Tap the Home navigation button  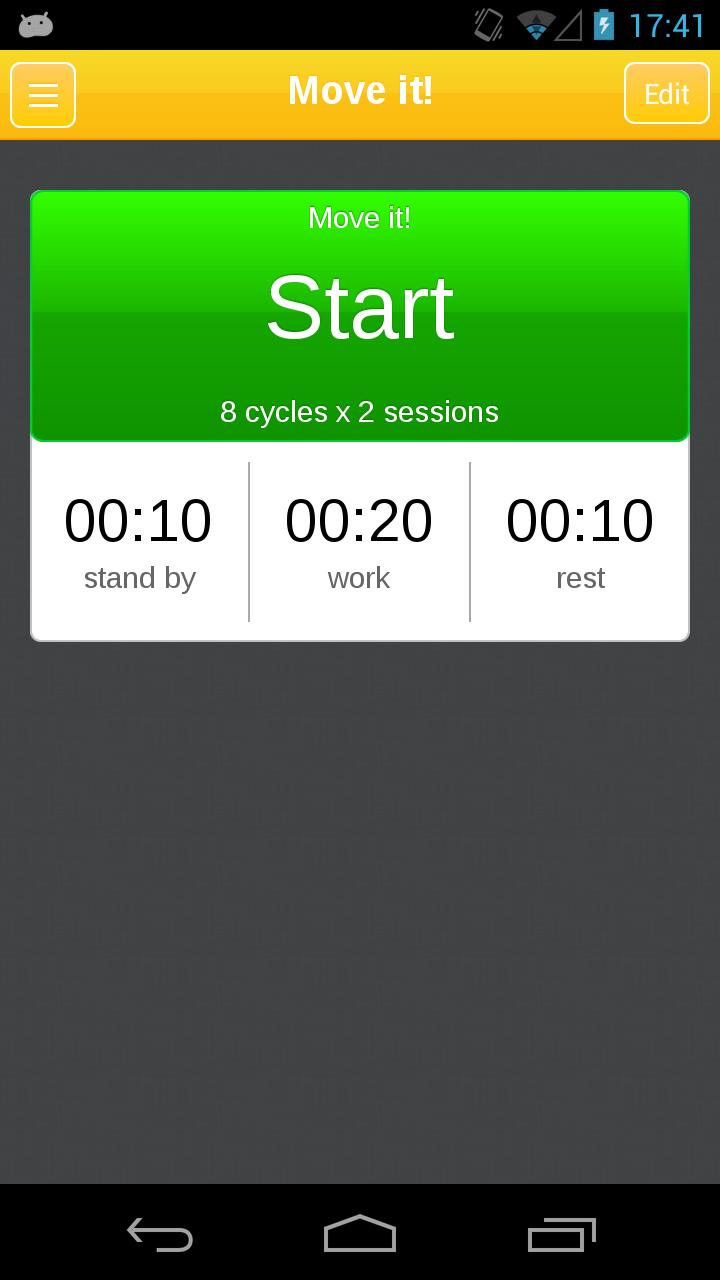pyautogui.click(x=359, y=1235)
